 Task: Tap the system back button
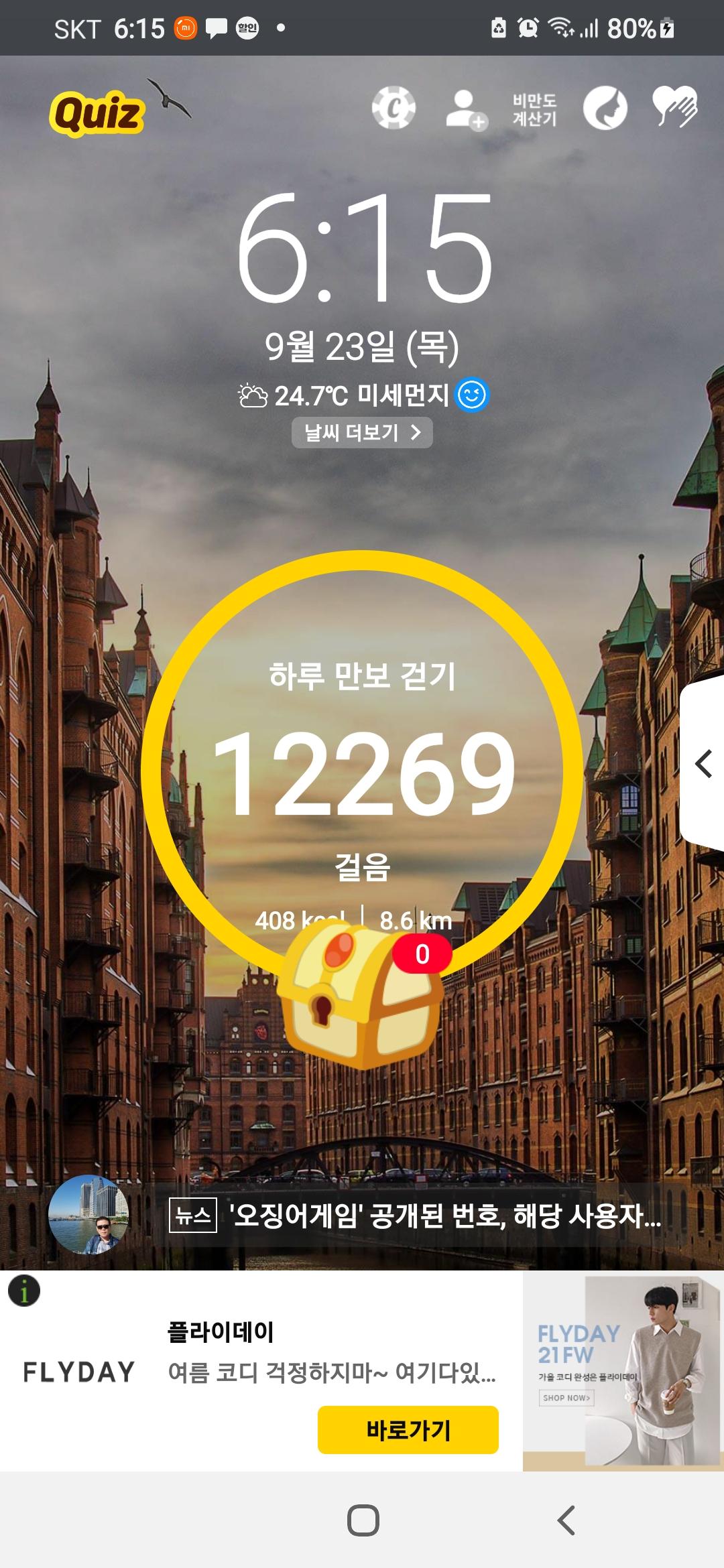click(566, 1520)
